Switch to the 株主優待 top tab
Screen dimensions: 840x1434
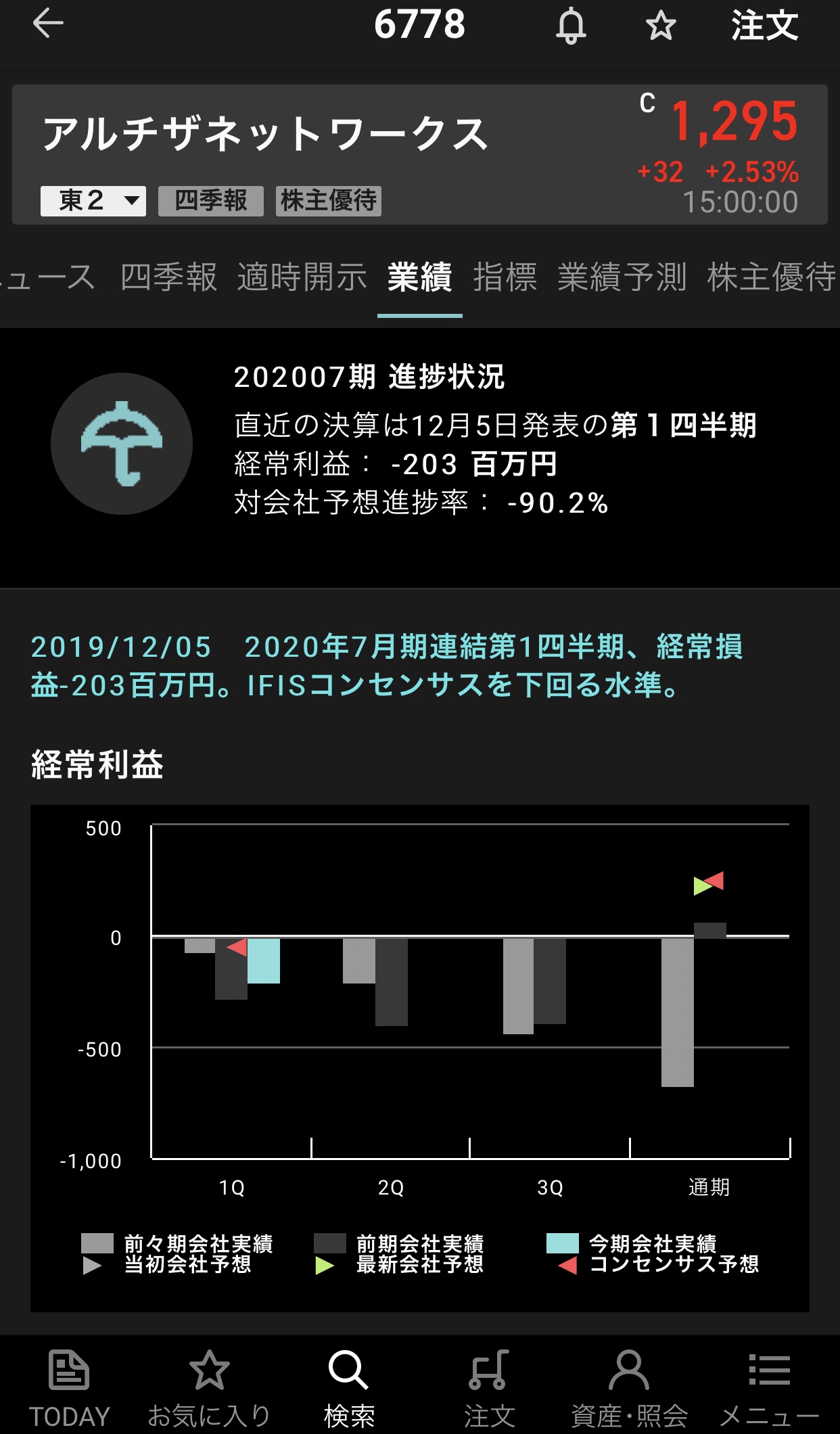tap(771, 277)
